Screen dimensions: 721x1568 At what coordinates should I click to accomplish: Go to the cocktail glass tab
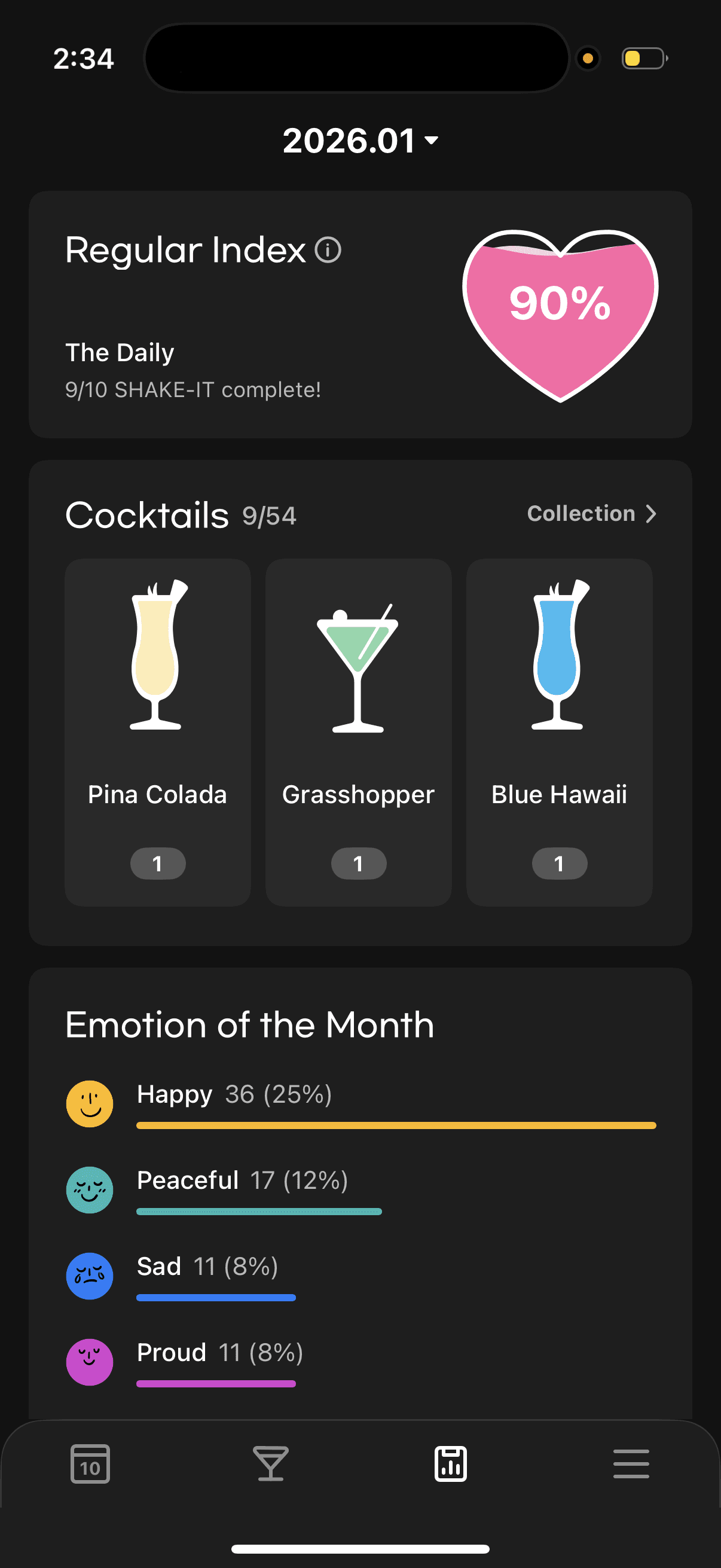(270, 1463)
